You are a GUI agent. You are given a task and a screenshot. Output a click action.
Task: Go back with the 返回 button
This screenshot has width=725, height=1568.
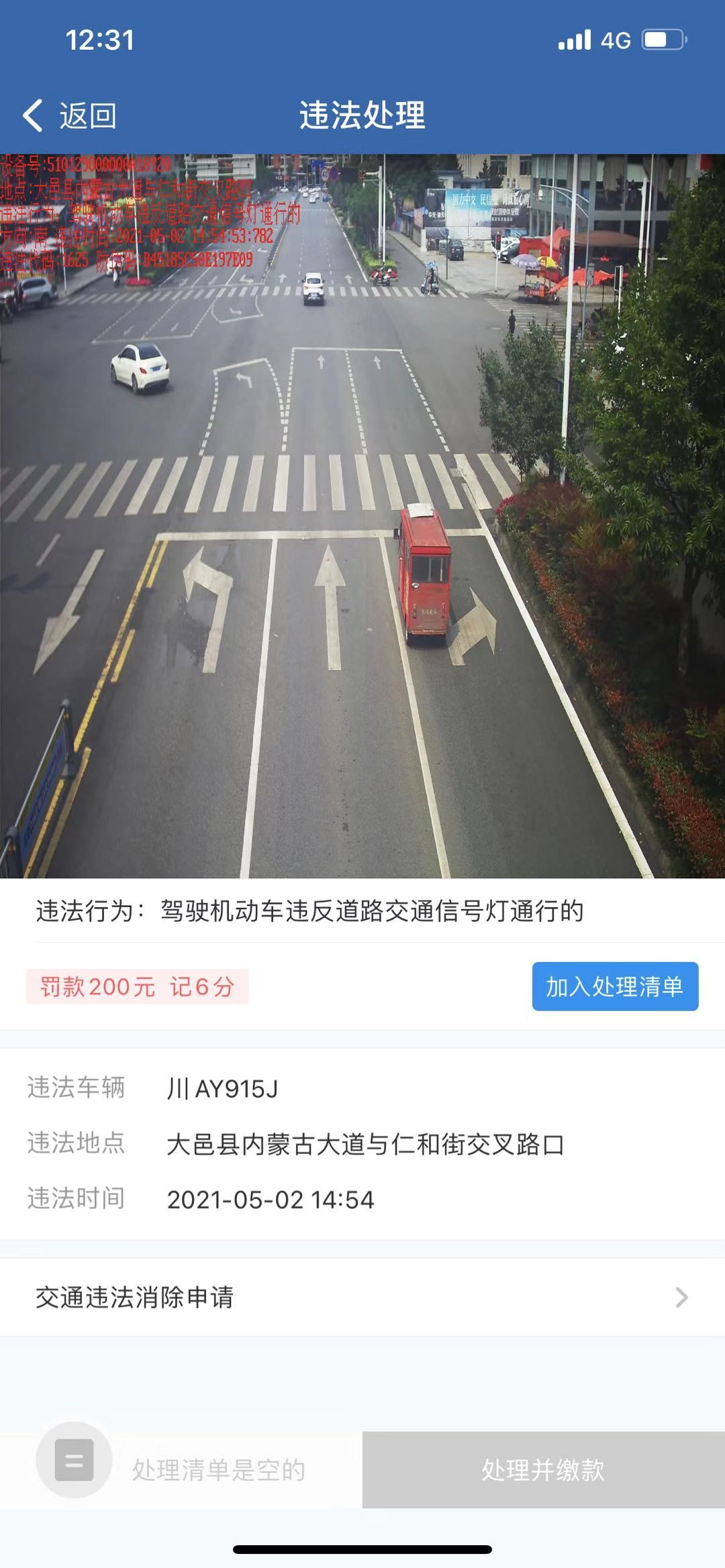pyautogui.click(x=70, y=115)
